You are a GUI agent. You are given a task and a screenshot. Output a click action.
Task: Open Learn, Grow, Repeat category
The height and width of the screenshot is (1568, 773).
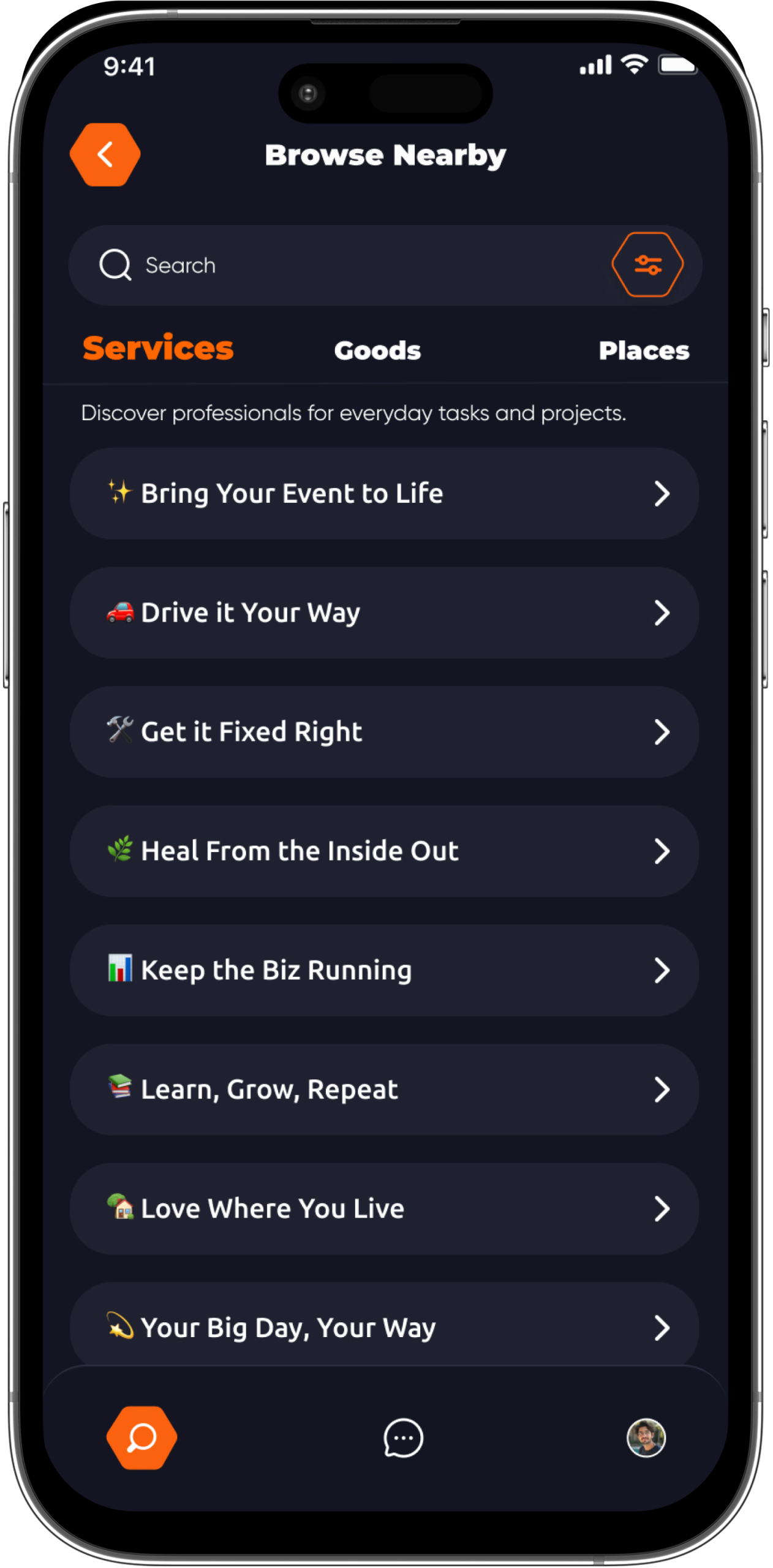pos(384,1090)
